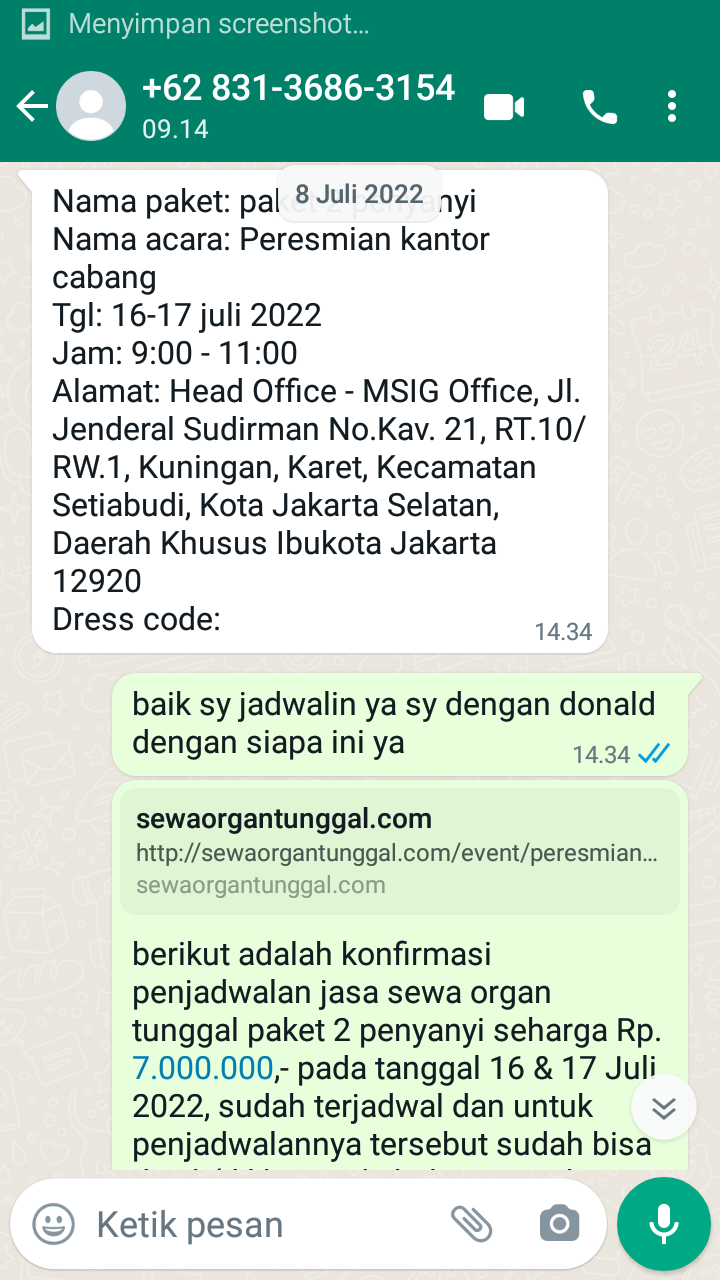Tap the microphone voice message button

[664, 1223]
